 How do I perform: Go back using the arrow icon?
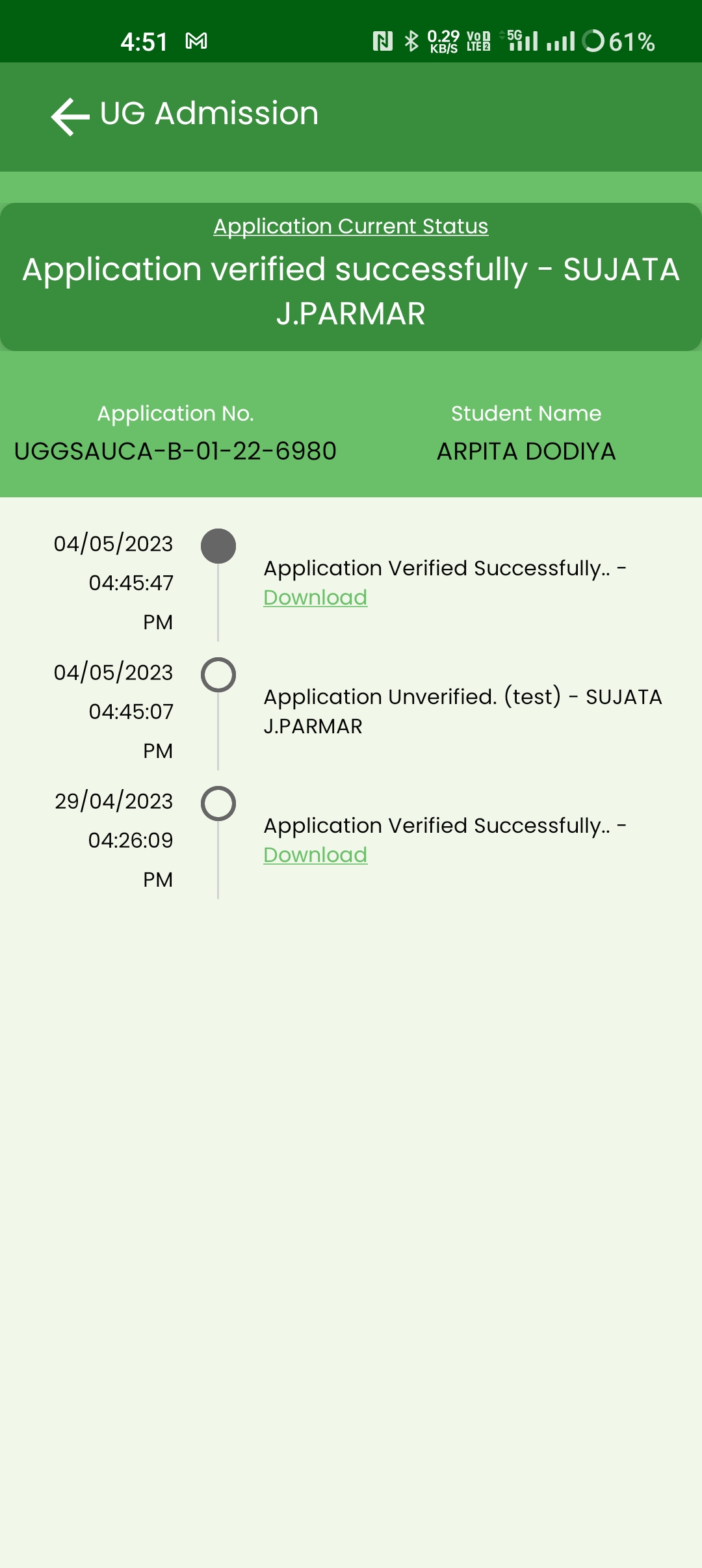click(x=70, y=116)
